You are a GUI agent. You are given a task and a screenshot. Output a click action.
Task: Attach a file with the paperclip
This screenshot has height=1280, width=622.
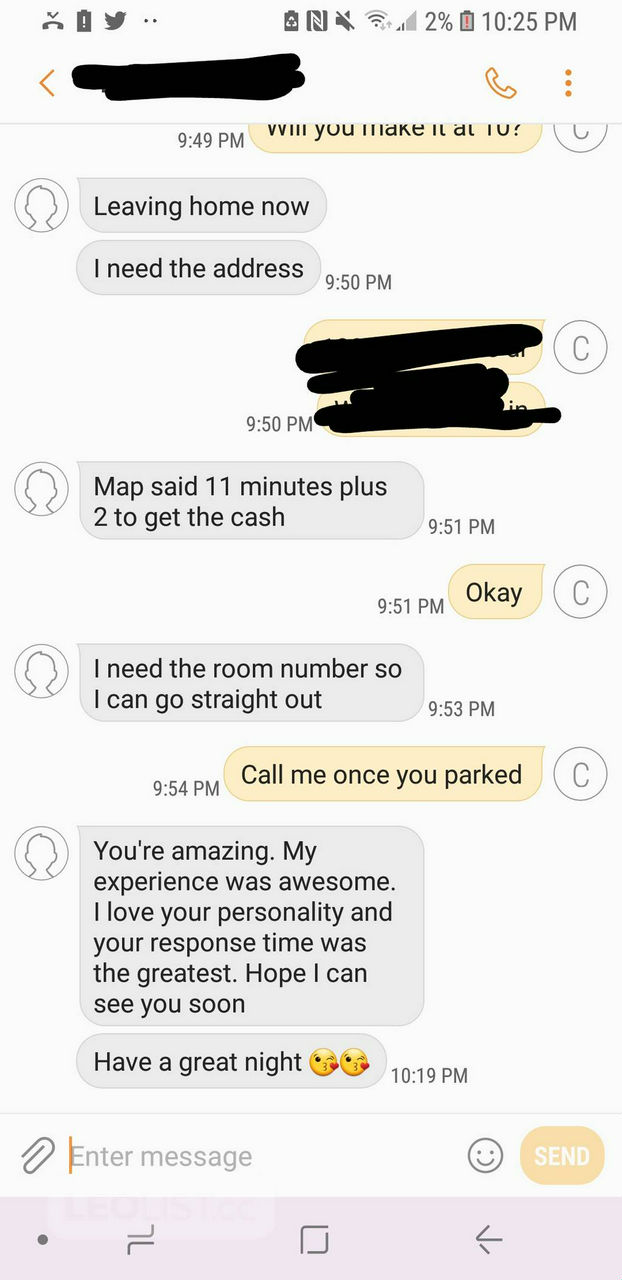pyautogui.click(x=37, y=1156)
